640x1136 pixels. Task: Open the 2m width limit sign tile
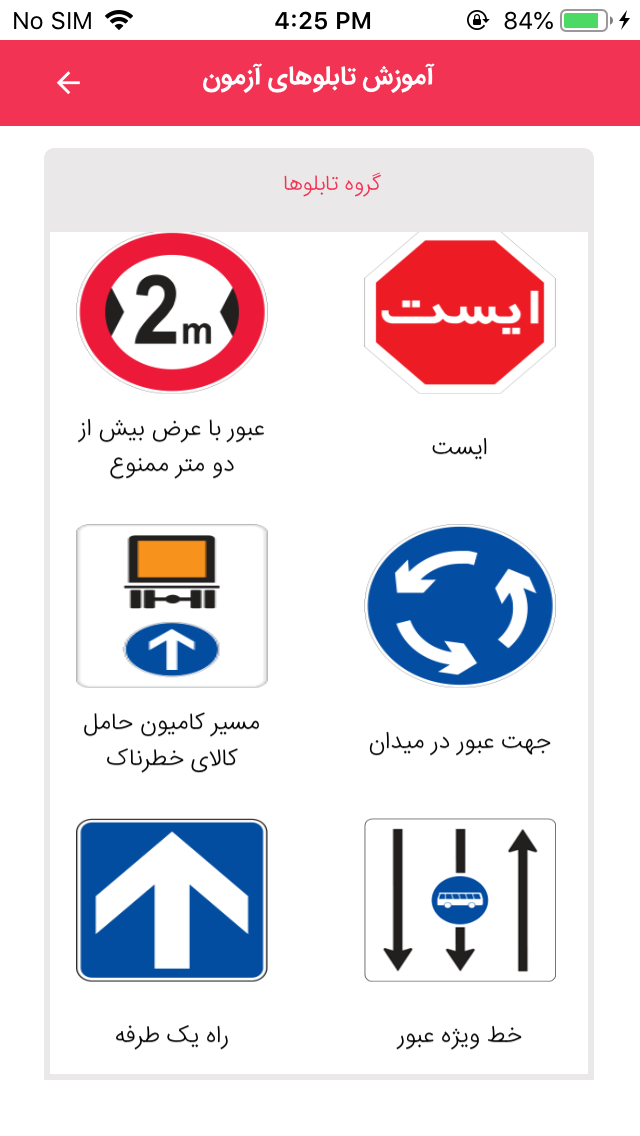click(x=172, y=313)
